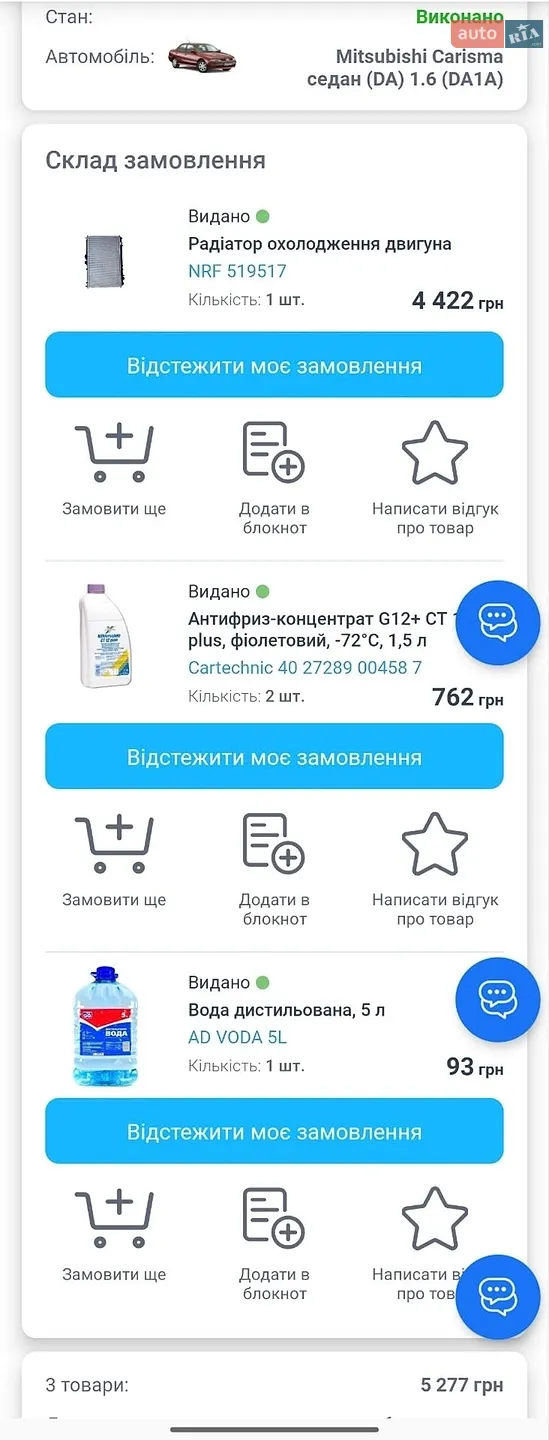Add the radiator to the notebook
The height and width of the screenshot is (1440, 549).
(x=274, y=478)
